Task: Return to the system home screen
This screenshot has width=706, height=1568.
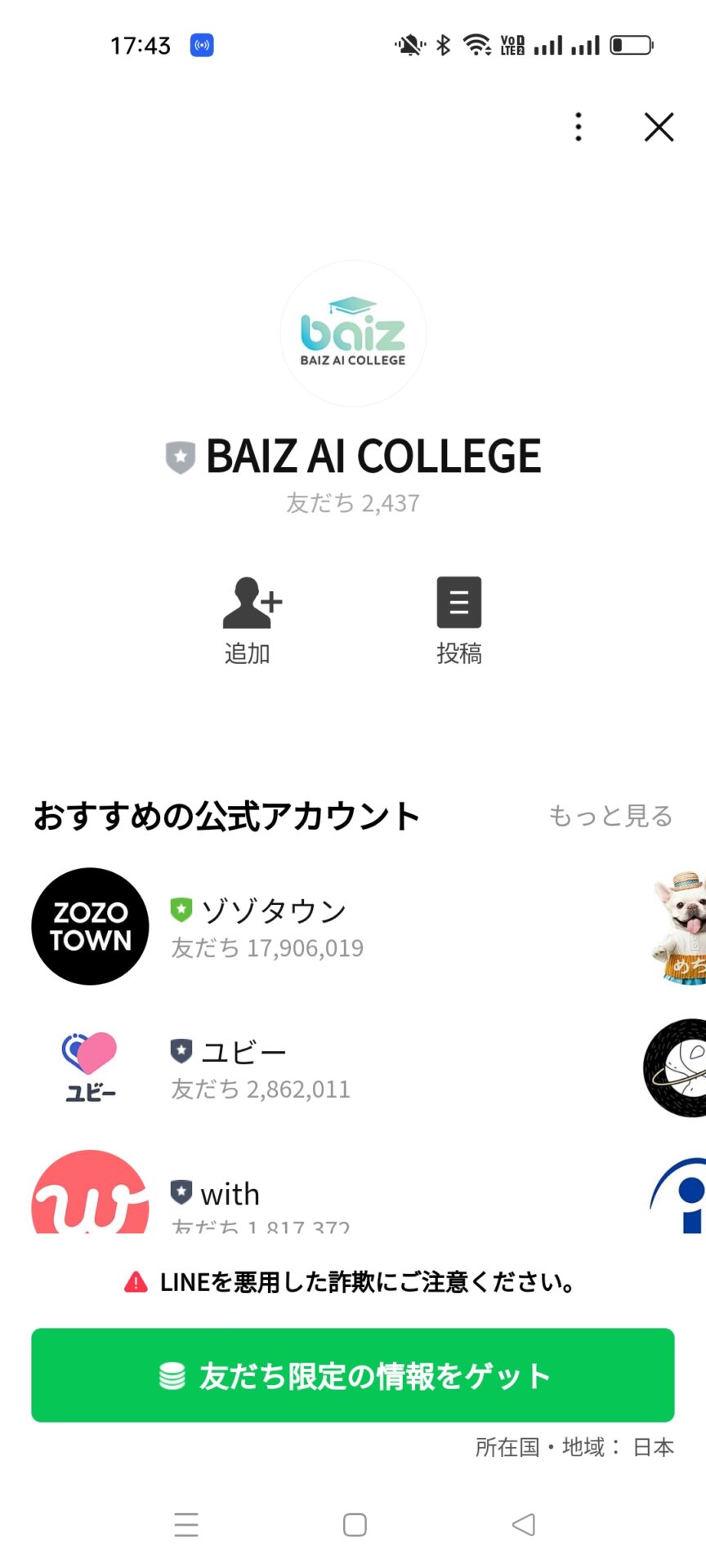Action: pyautogui.click(x=355, y=1524)
